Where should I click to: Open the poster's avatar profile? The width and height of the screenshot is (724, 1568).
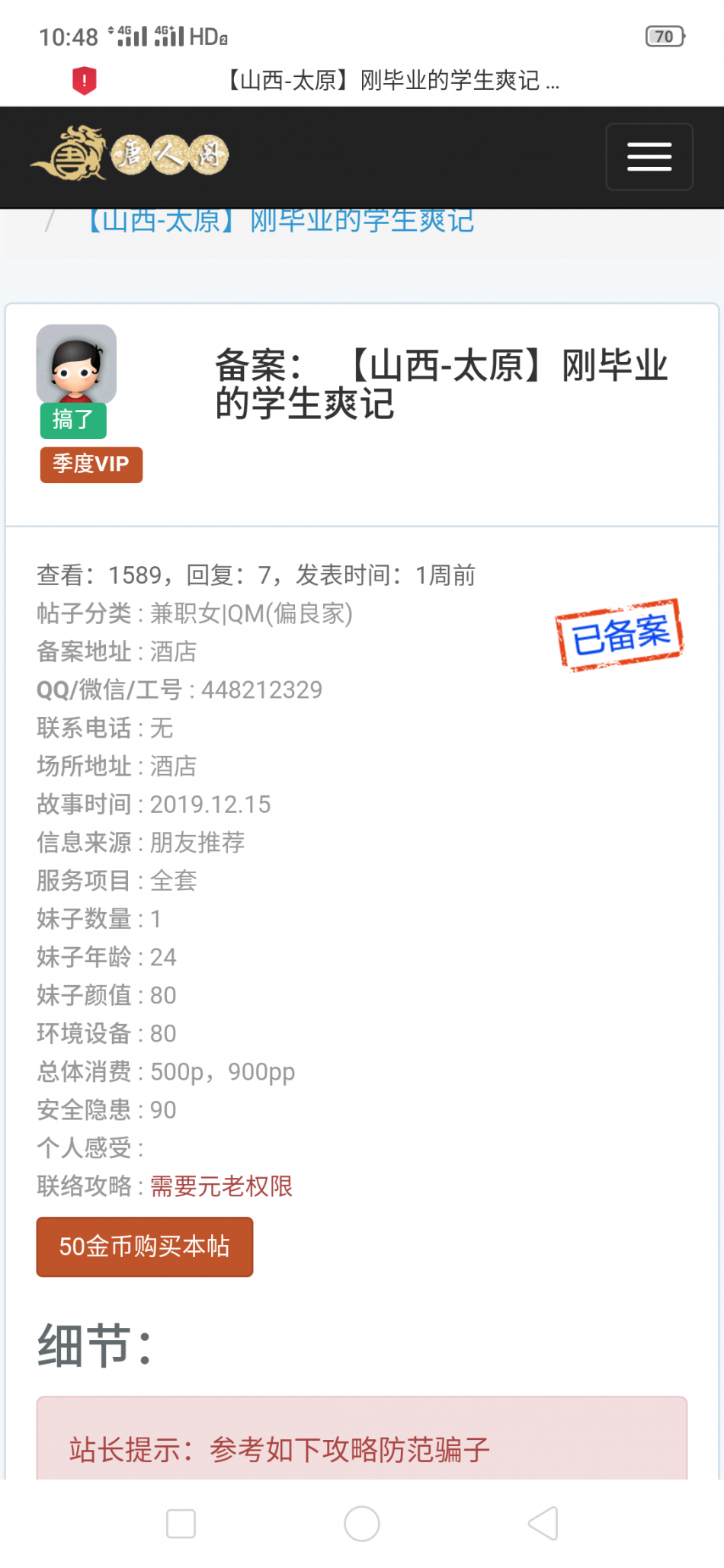pos(76,363)
